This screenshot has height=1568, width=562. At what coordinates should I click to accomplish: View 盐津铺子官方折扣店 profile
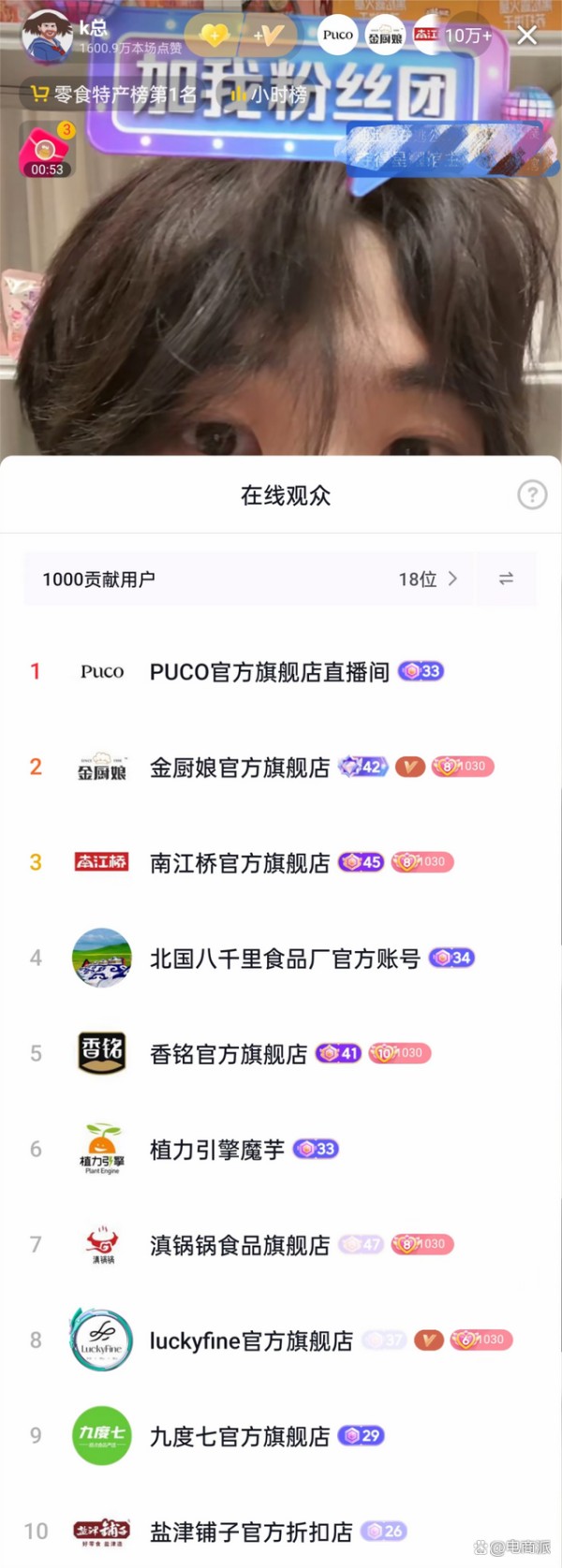click(x=250, y=1531)
